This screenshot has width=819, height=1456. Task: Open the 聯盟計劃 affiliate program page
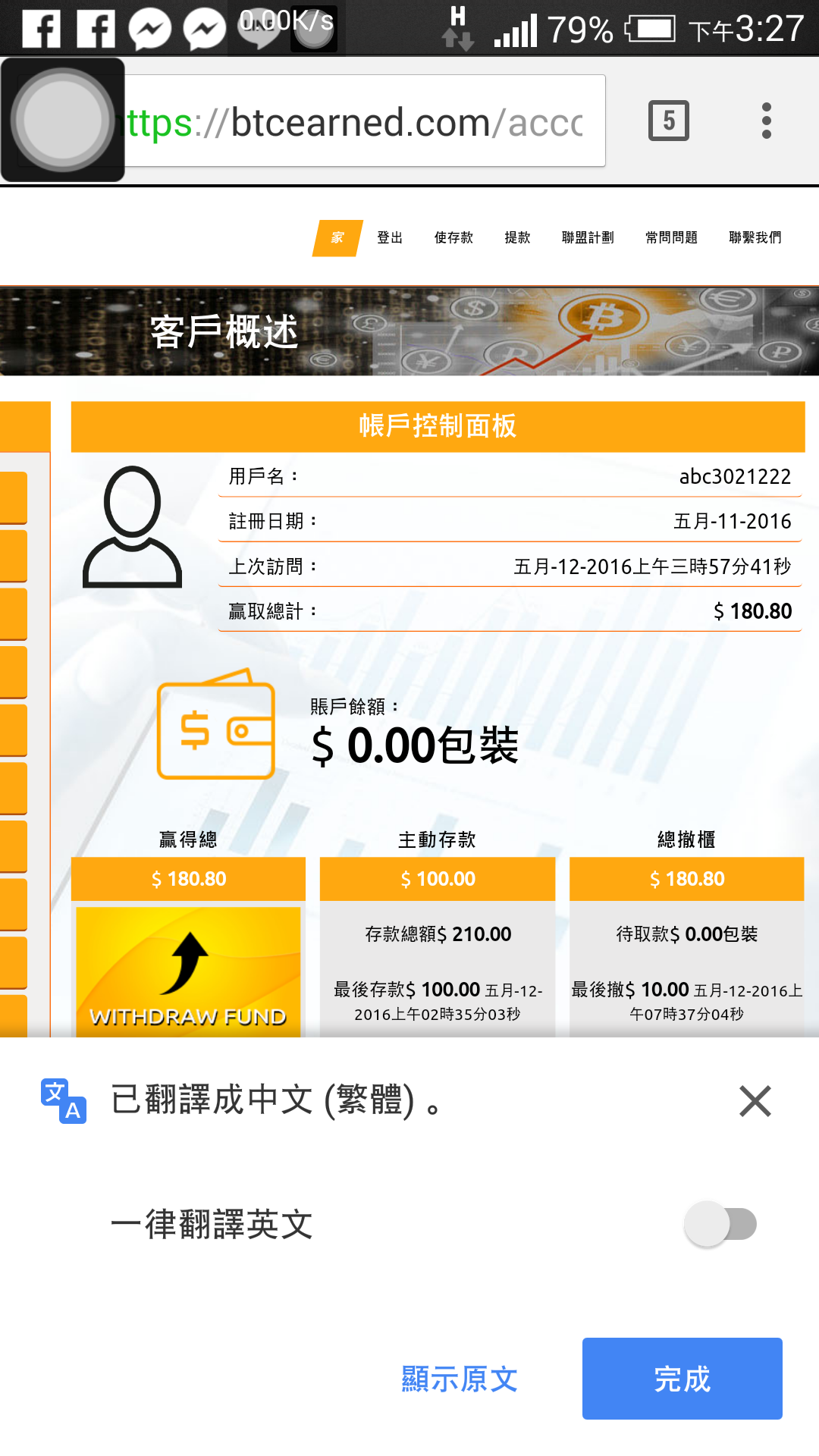[x=588, y=238]
